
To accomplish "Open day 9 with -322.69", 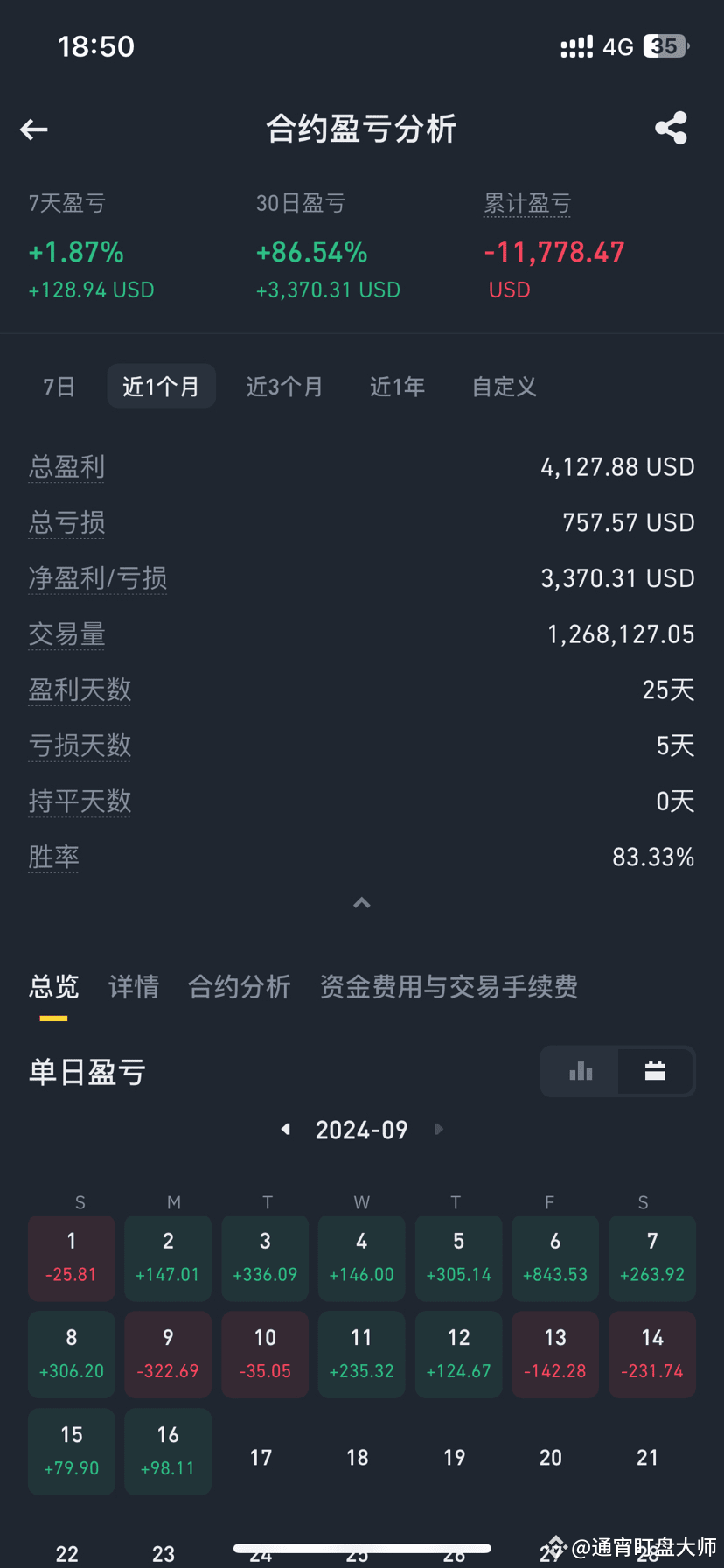I will click(x=168, y=1354).
